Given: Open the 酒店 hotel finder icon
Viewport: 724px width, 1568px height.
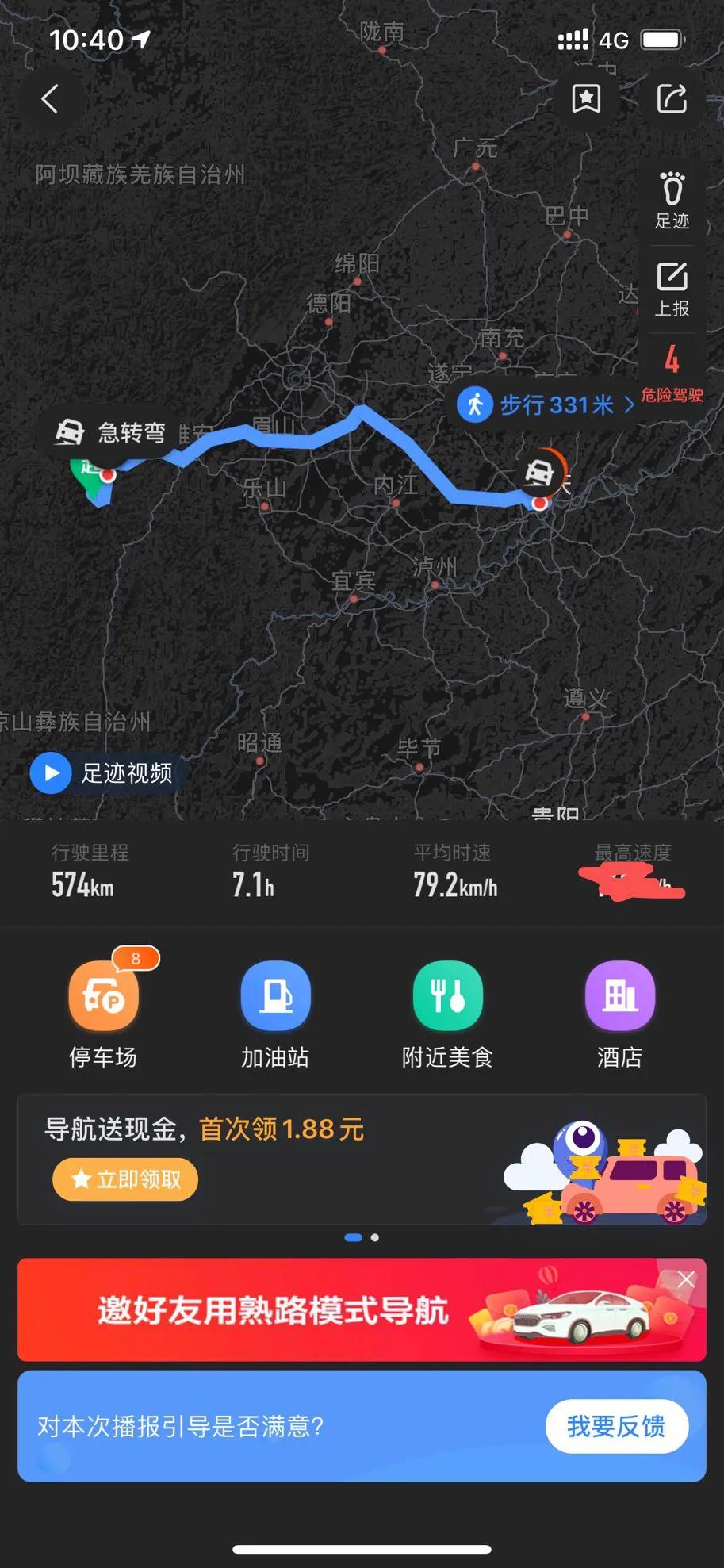Looking at the screenshot, I should click(619, 994).
